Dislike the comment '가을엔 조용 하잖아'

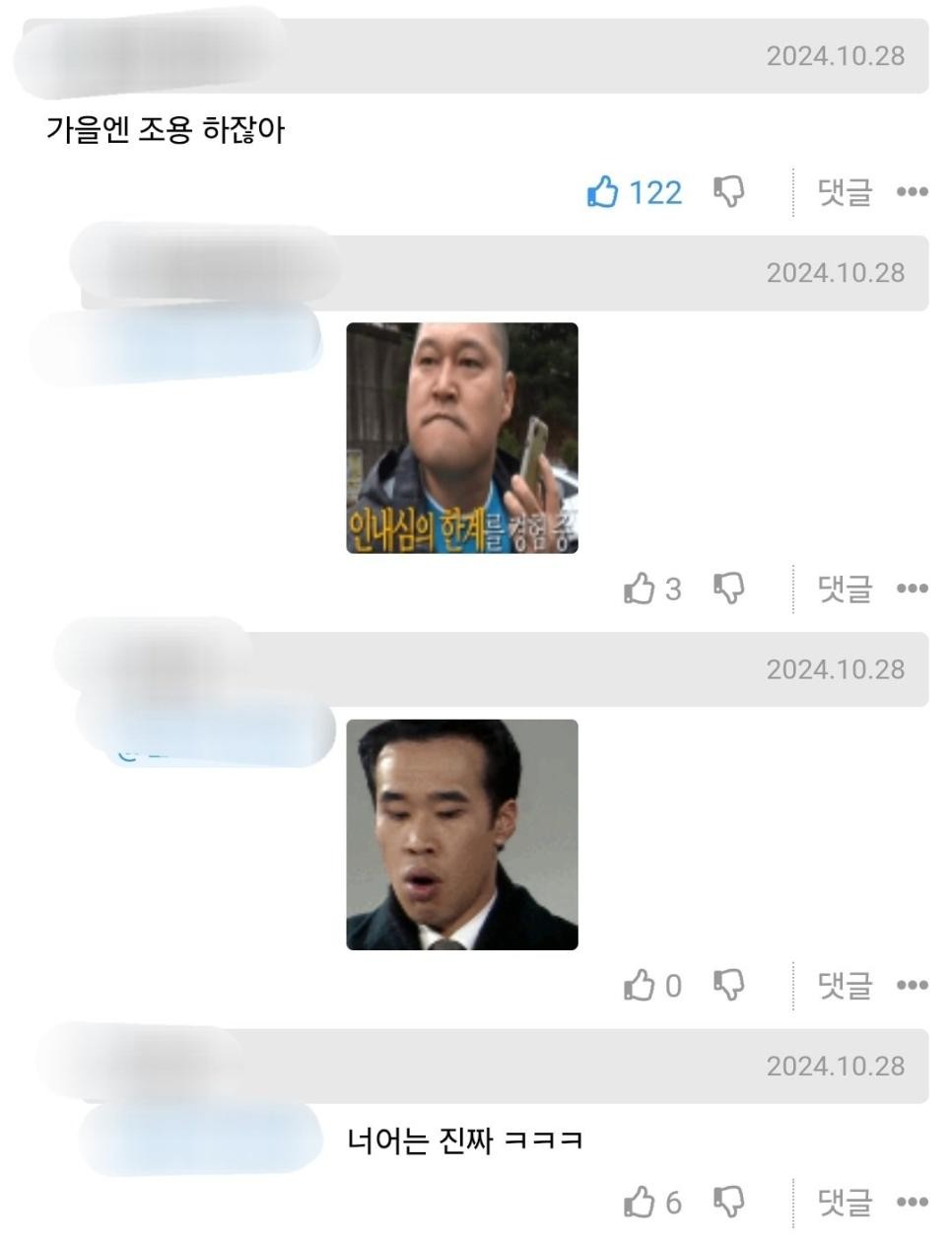coord(729,191)
